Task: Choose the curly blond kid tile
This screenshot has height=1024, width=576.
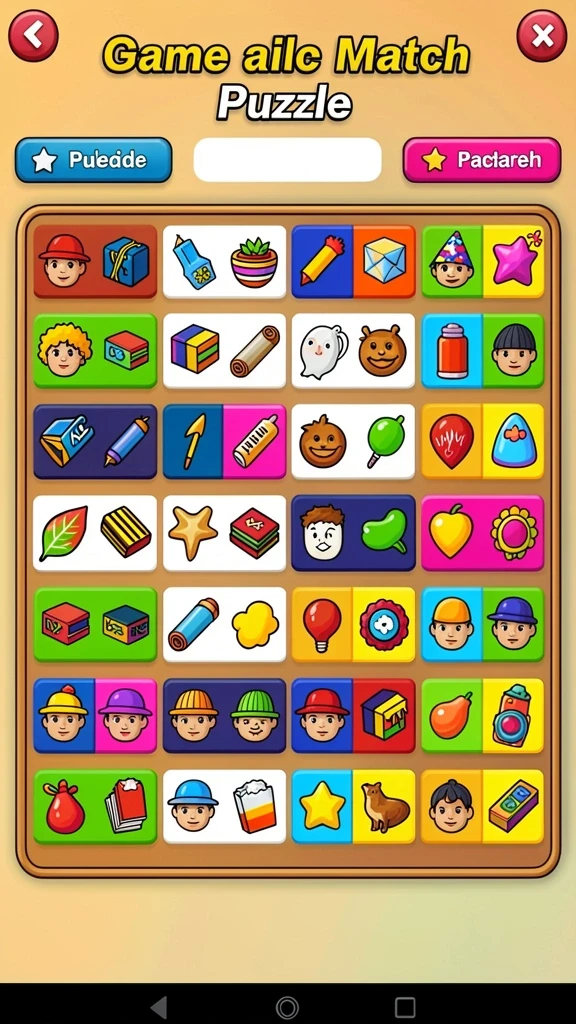Action: click(95, 351)
